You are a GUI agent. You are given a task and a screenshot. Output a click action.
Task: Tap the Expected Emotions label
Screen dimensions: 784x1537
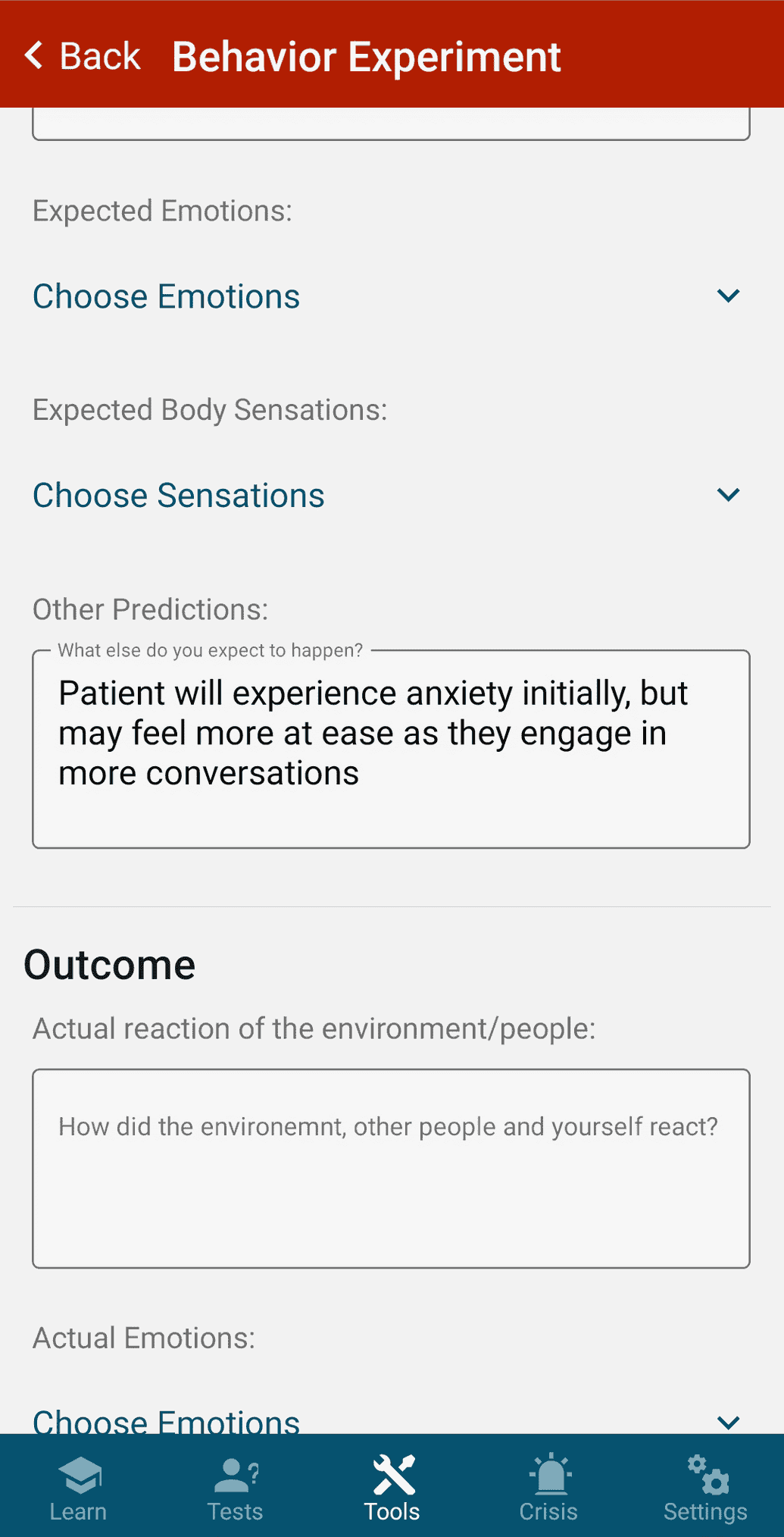[x=164, y=211]
